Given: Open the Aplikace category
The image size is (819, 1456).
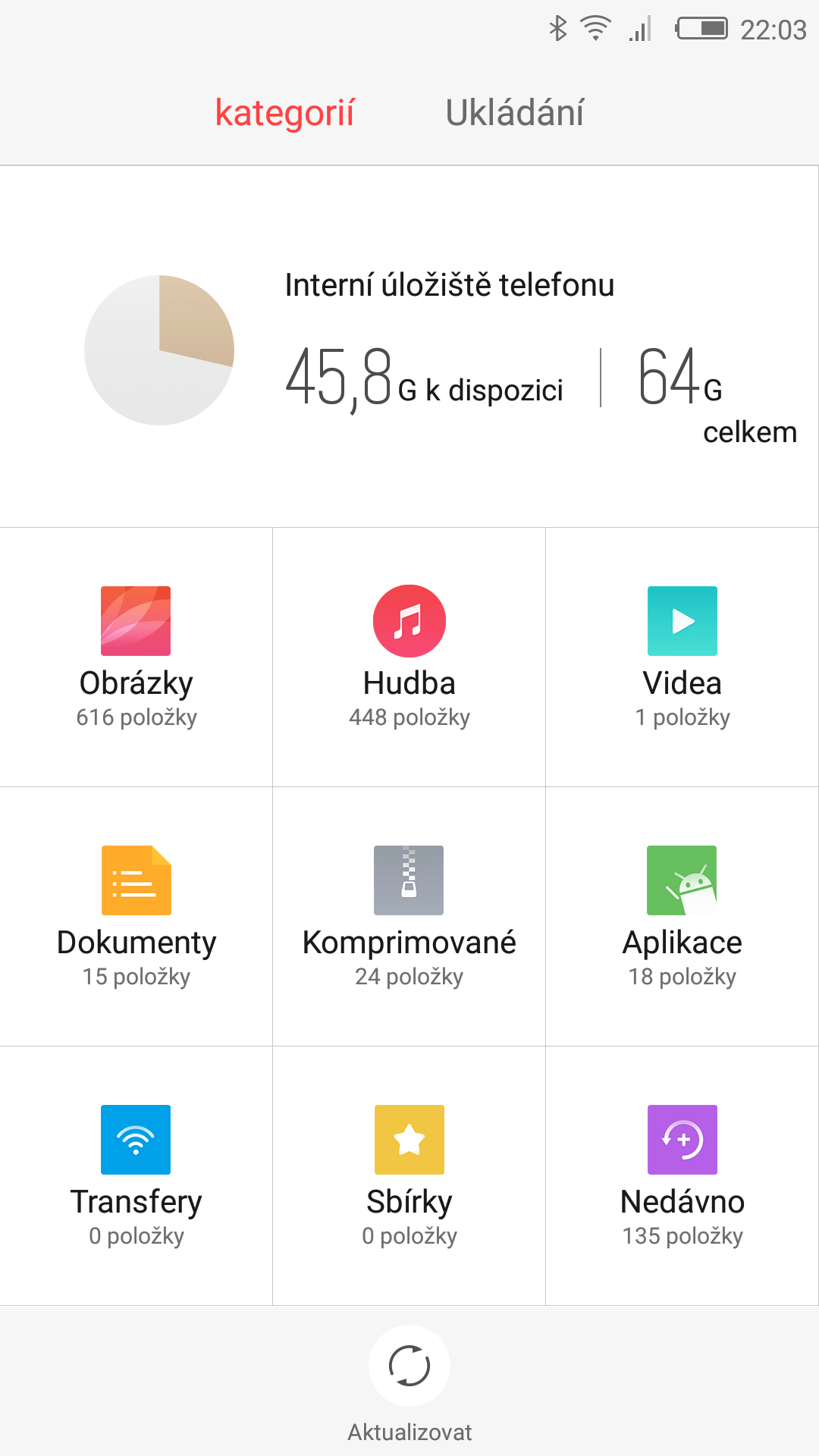Looking at the screenshot, I should (x=682, y=917).
